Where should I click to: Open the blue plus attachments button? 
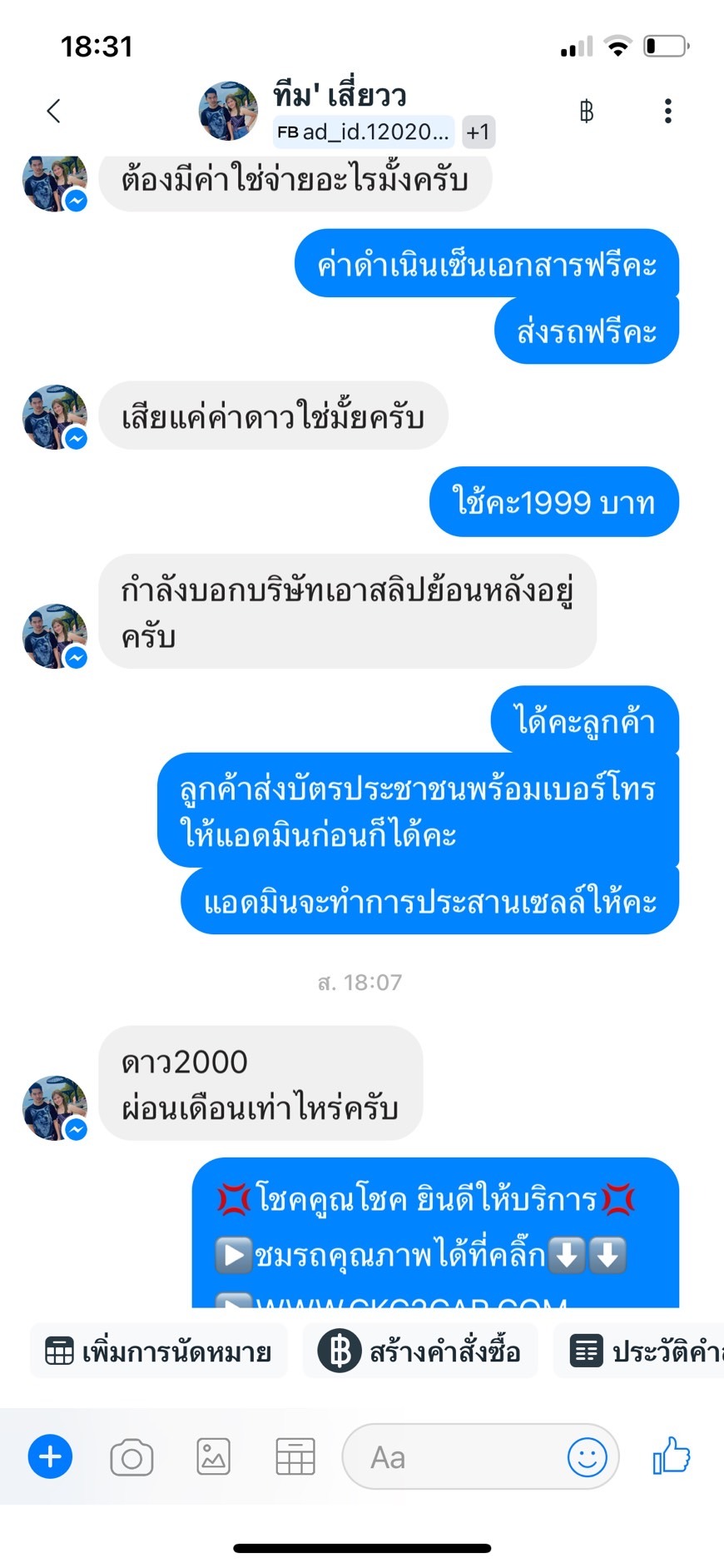(x=50, y=1456)
